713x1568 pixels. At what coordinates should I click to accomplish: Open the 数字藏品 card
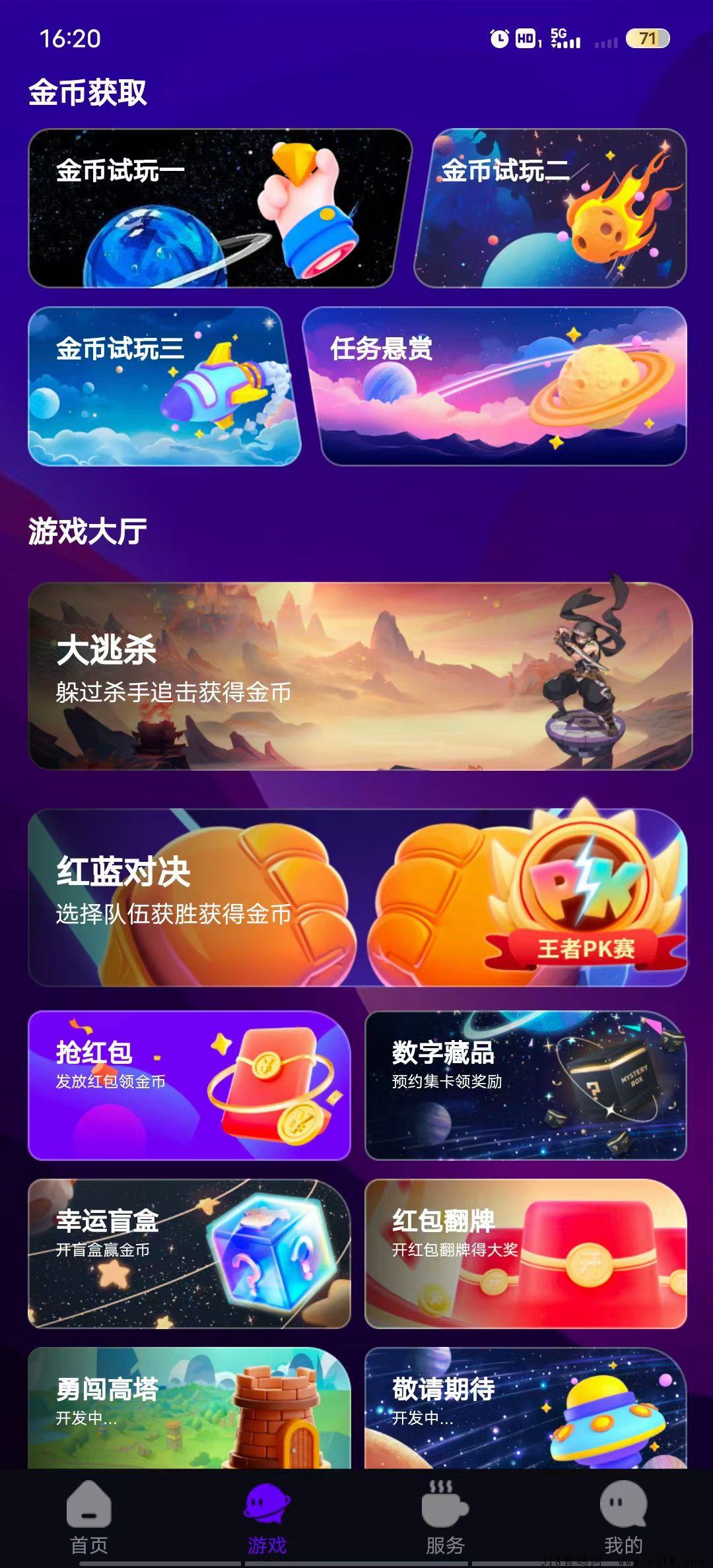click(x=526, y=1085)
